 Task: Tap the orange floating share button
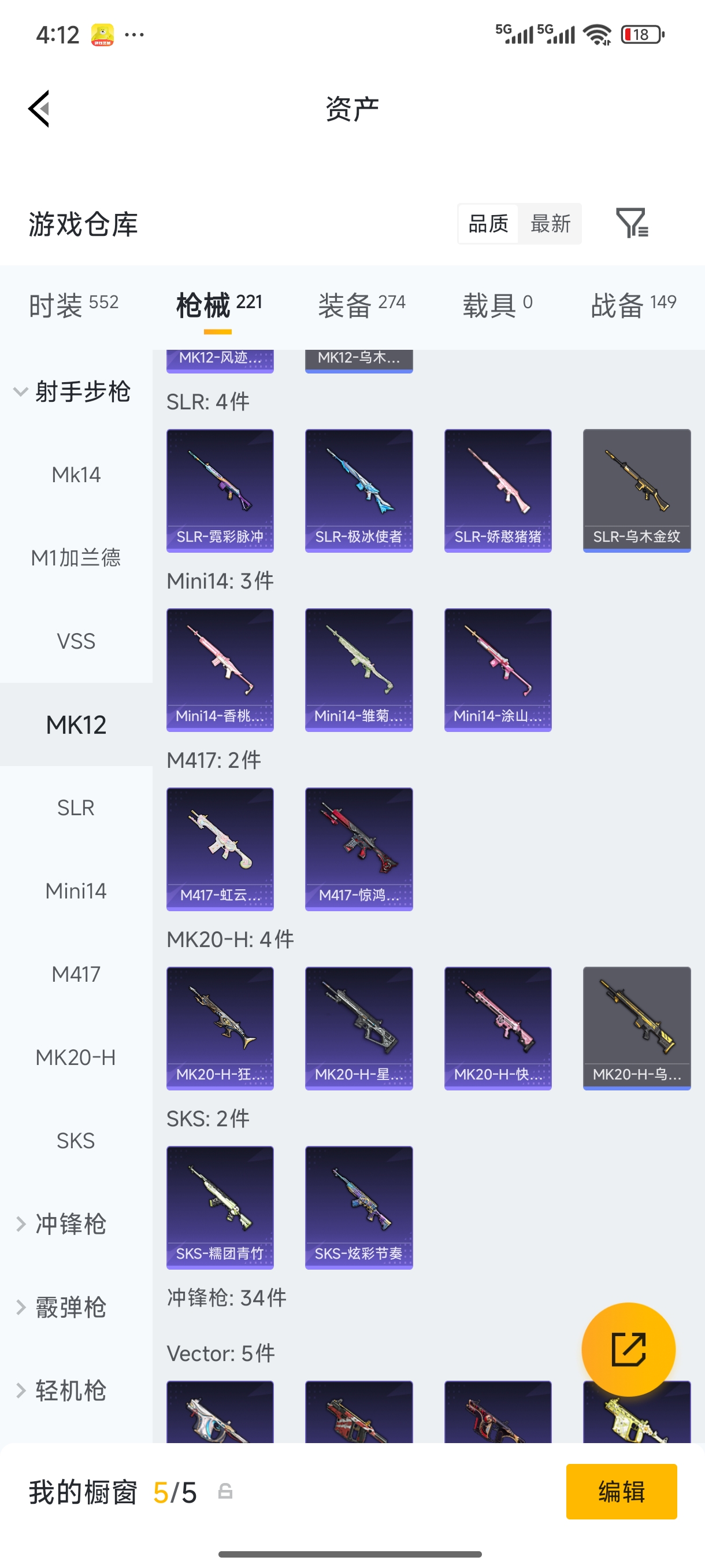tap(628, 1349)
